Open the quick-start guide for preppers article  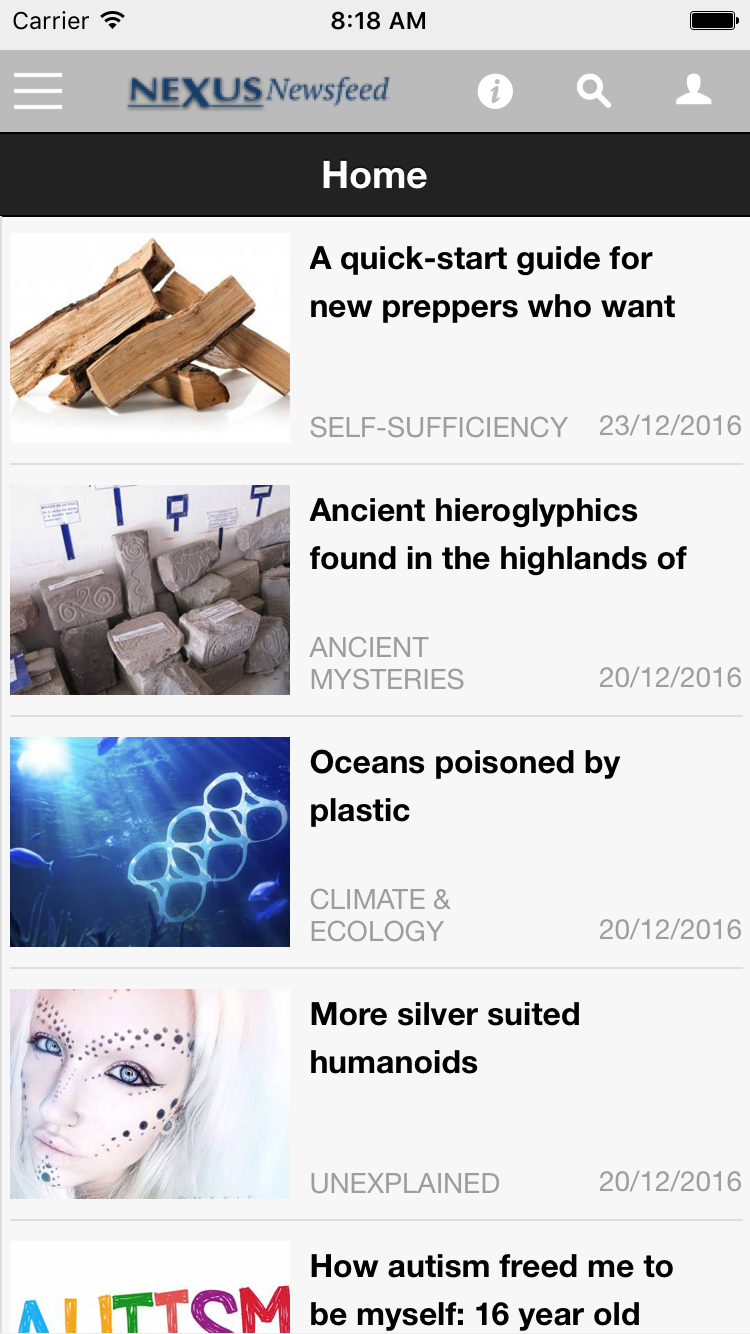pos(492,283)
